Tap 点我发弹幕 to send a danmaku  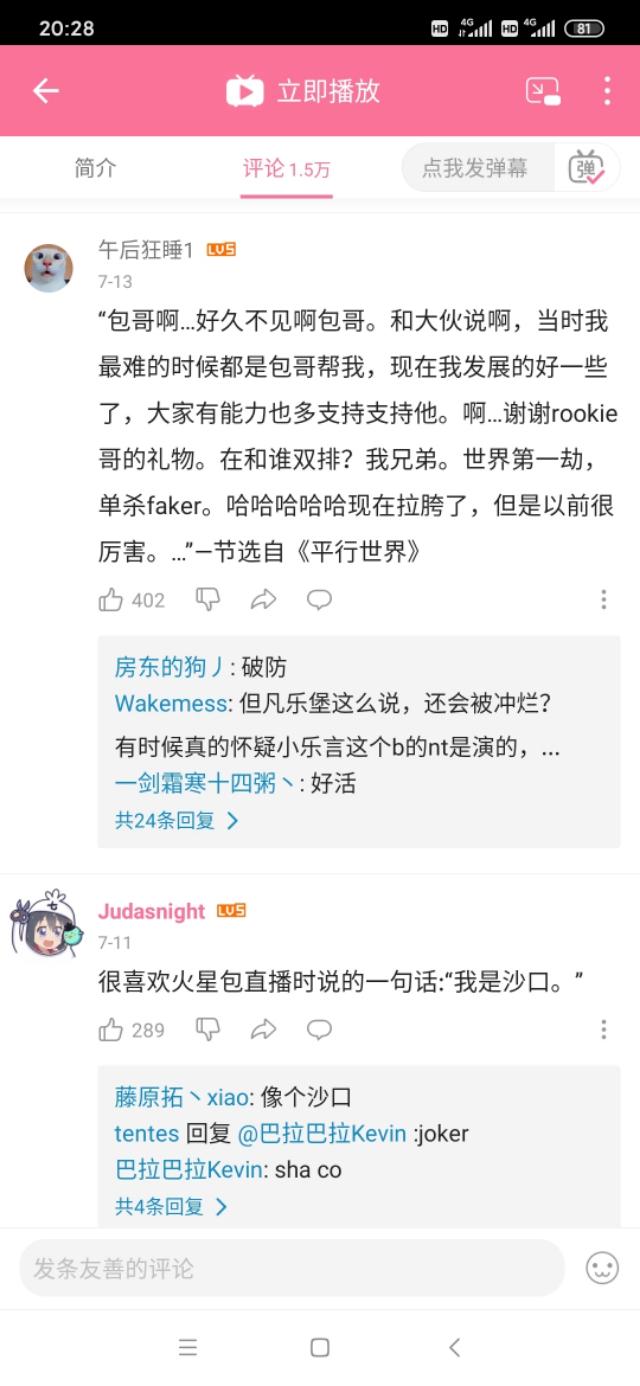click(x=476, y=168)
